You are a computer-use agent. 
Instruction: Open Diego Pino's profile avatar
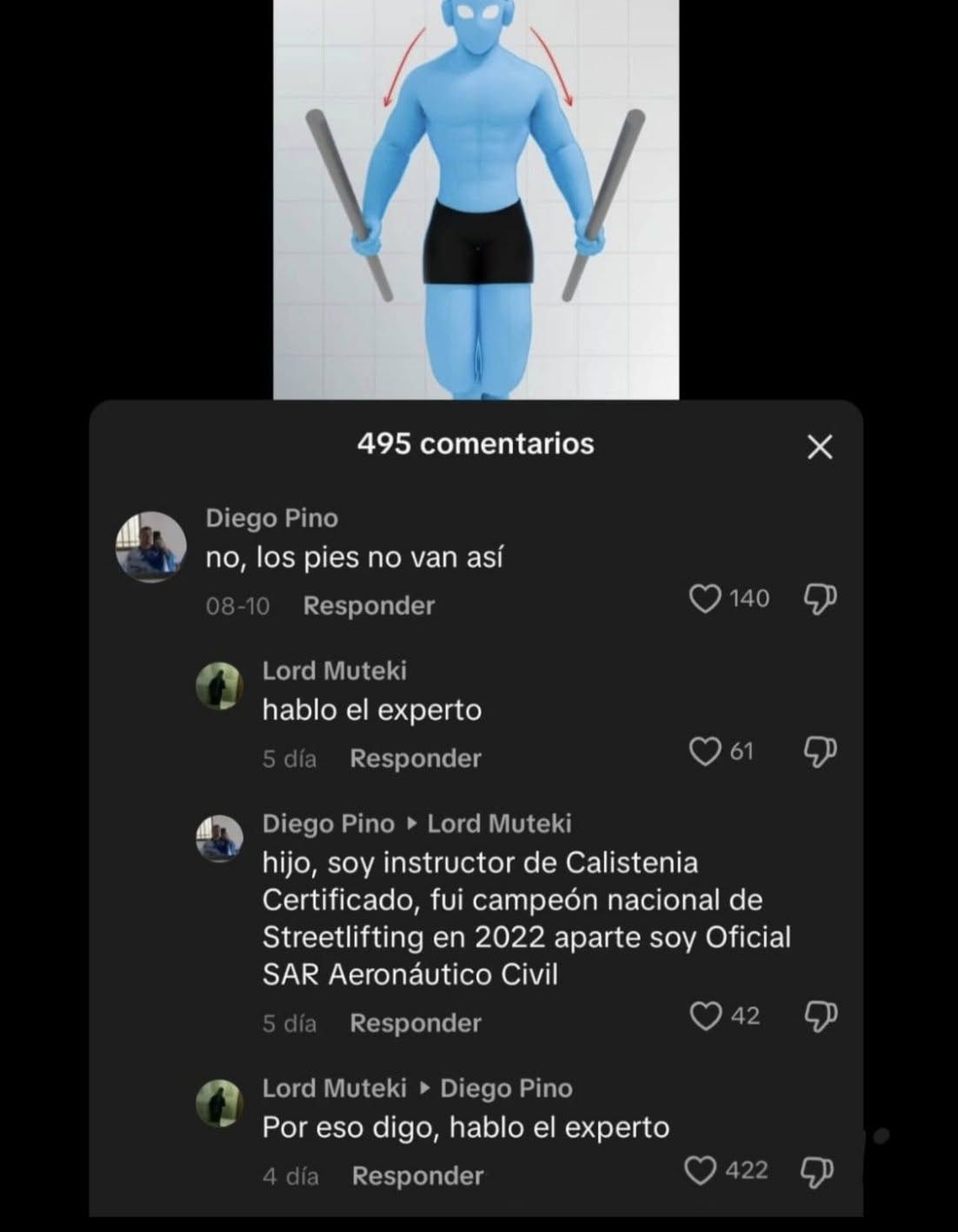point(150,543)
